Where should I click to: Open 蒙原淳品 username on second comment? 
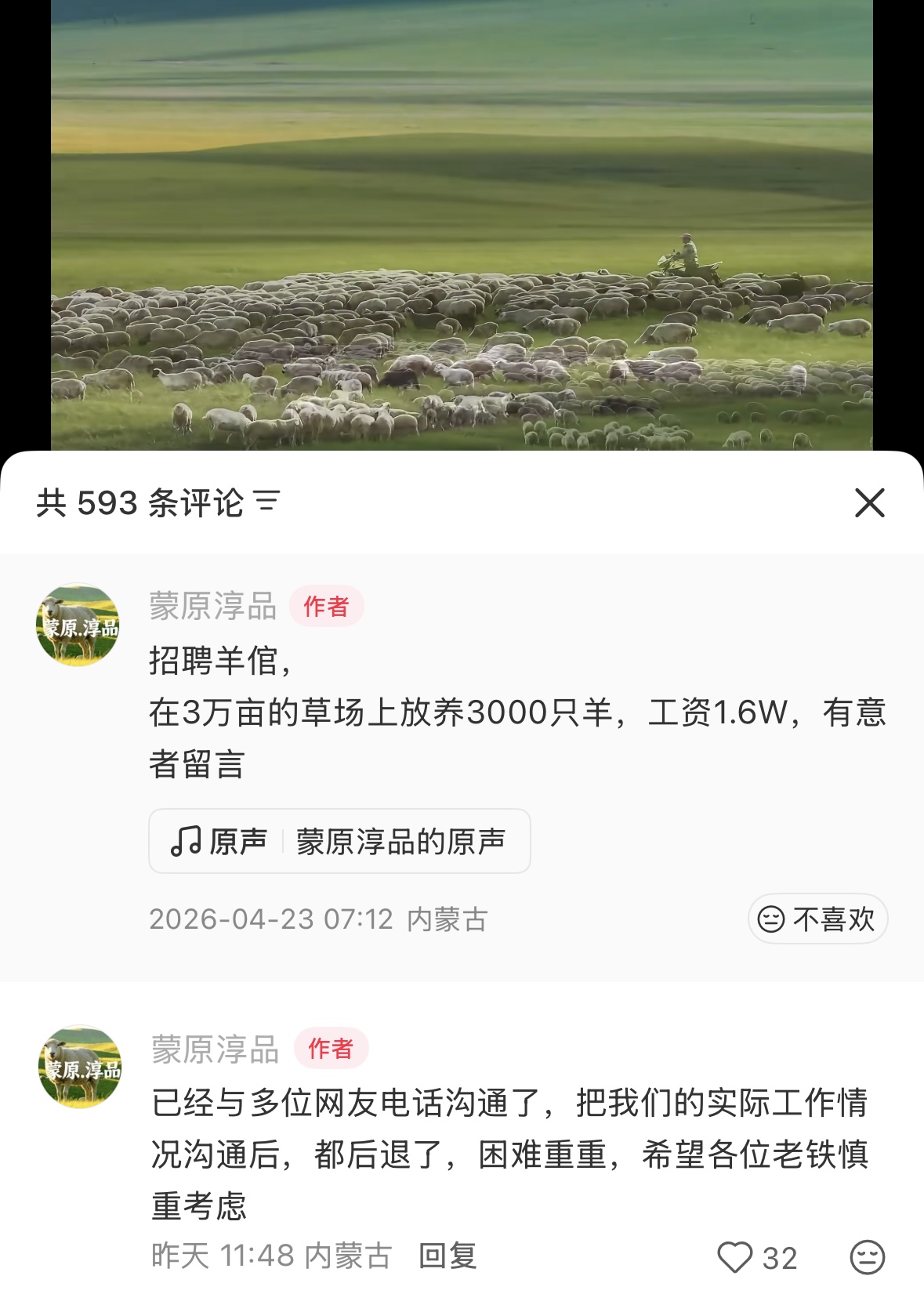point(216,1049)
